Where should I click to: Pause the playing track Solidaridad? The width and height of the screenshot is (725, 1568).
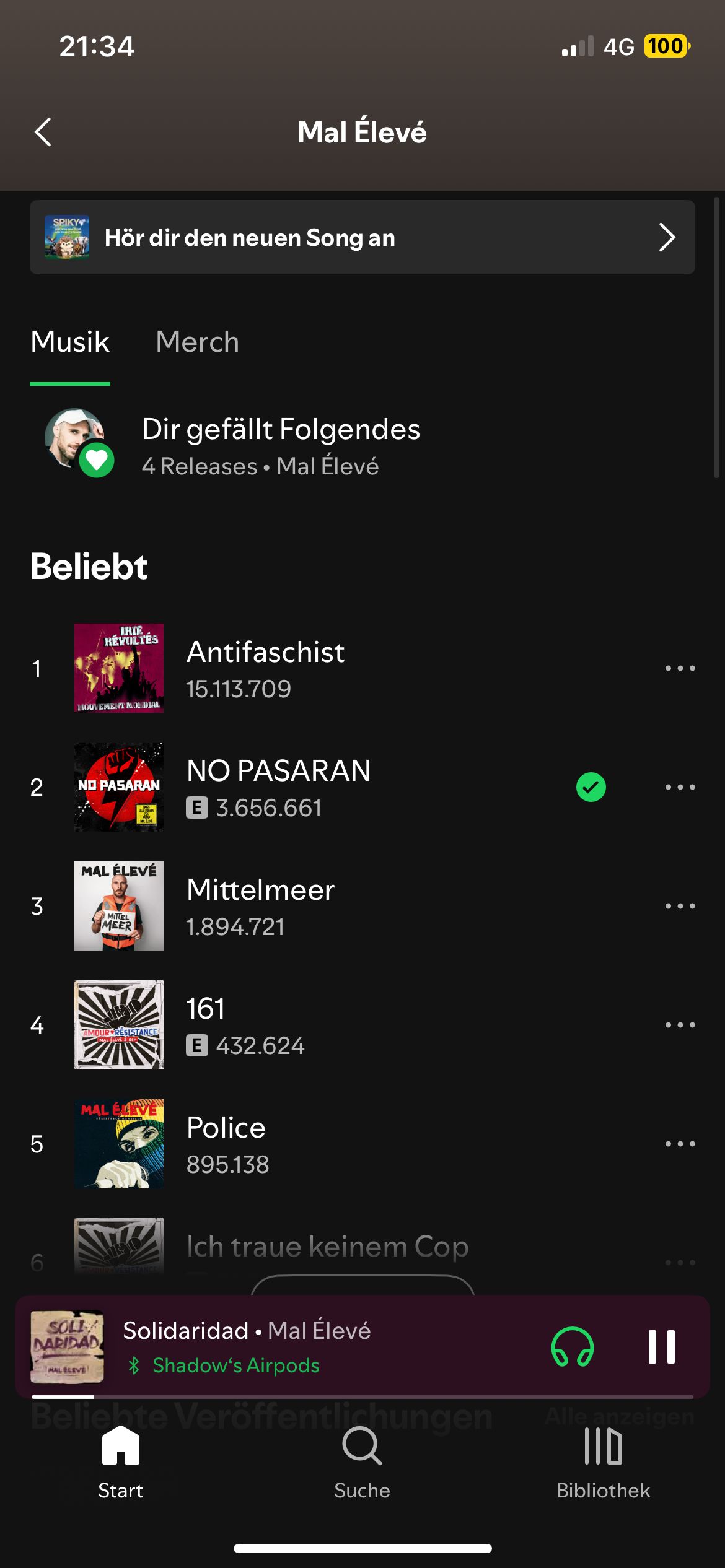(661, 1347)
